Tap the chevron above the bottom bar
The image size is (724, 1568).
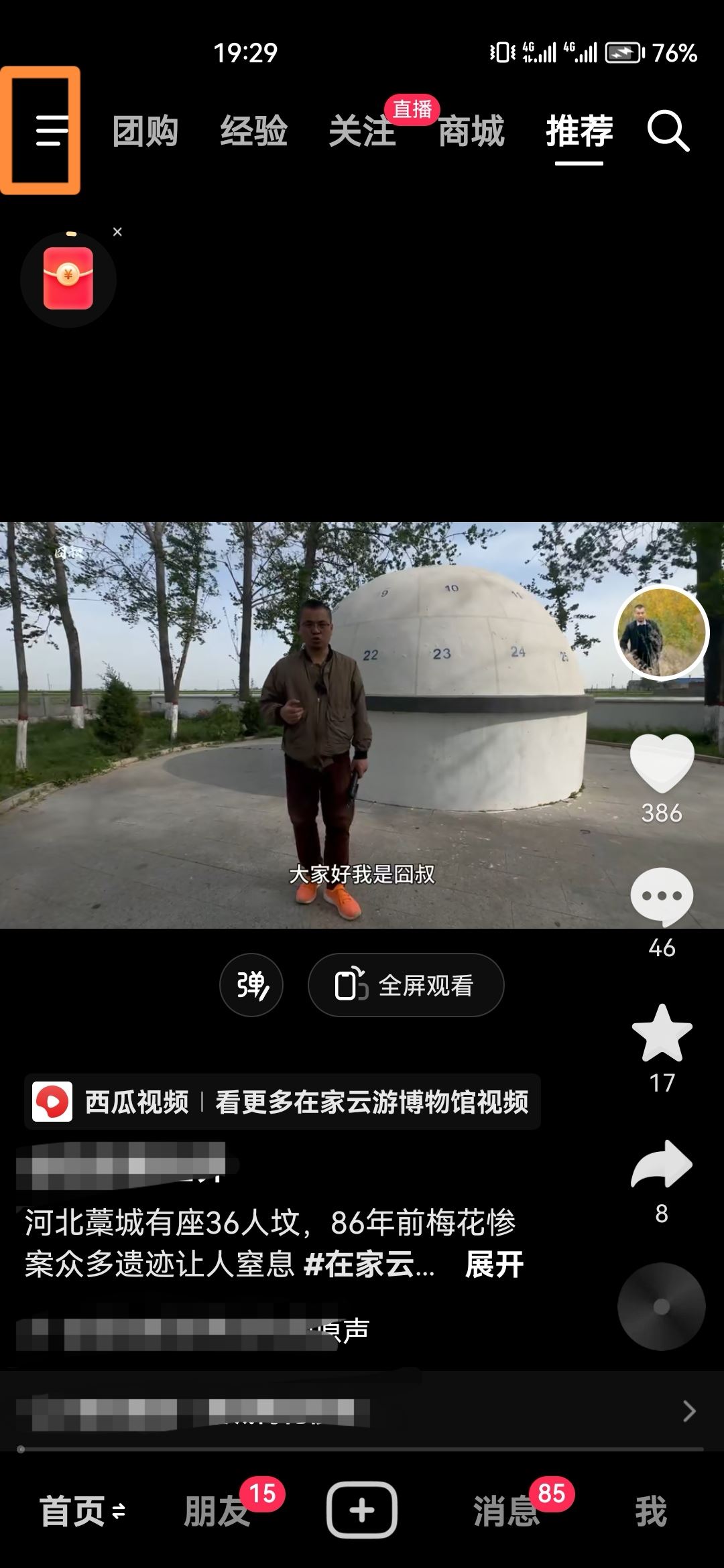(x=688, y=1412)
